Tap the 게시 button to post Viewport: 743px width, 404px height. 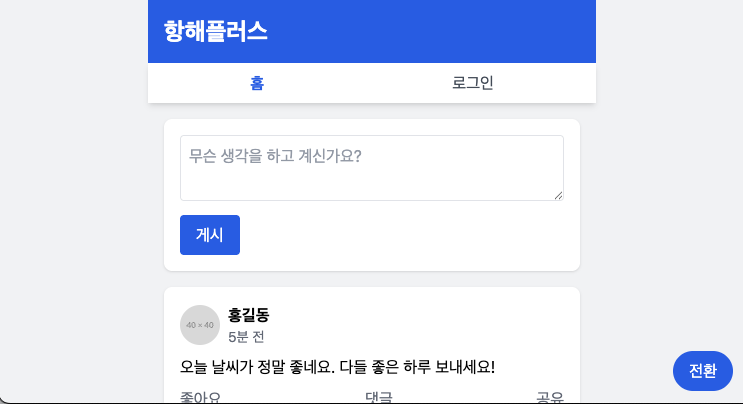(x=210, y=235)
